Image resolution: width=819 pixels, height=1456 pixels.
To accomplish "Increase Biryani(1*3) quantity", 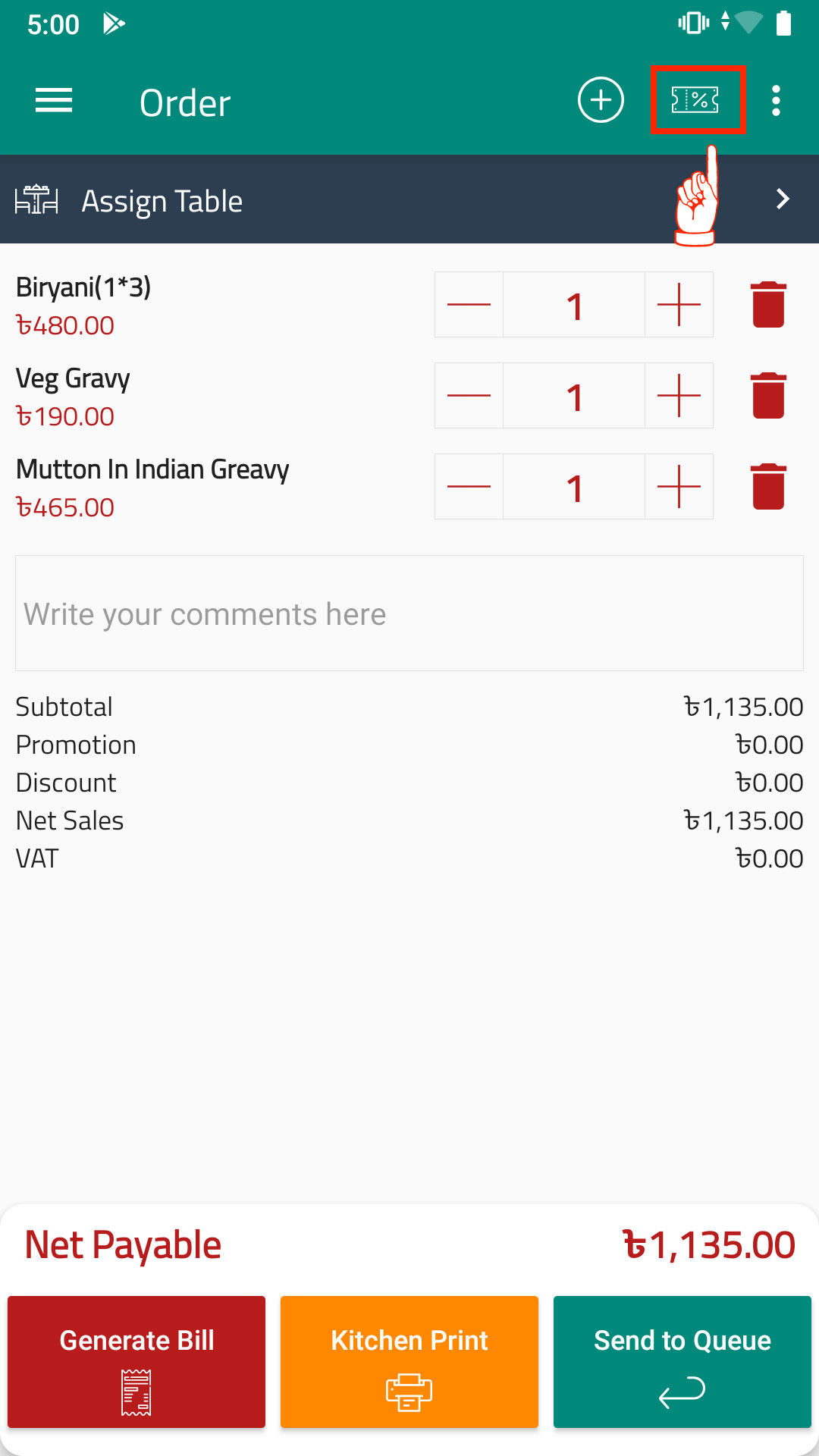I will click(679, 304).
